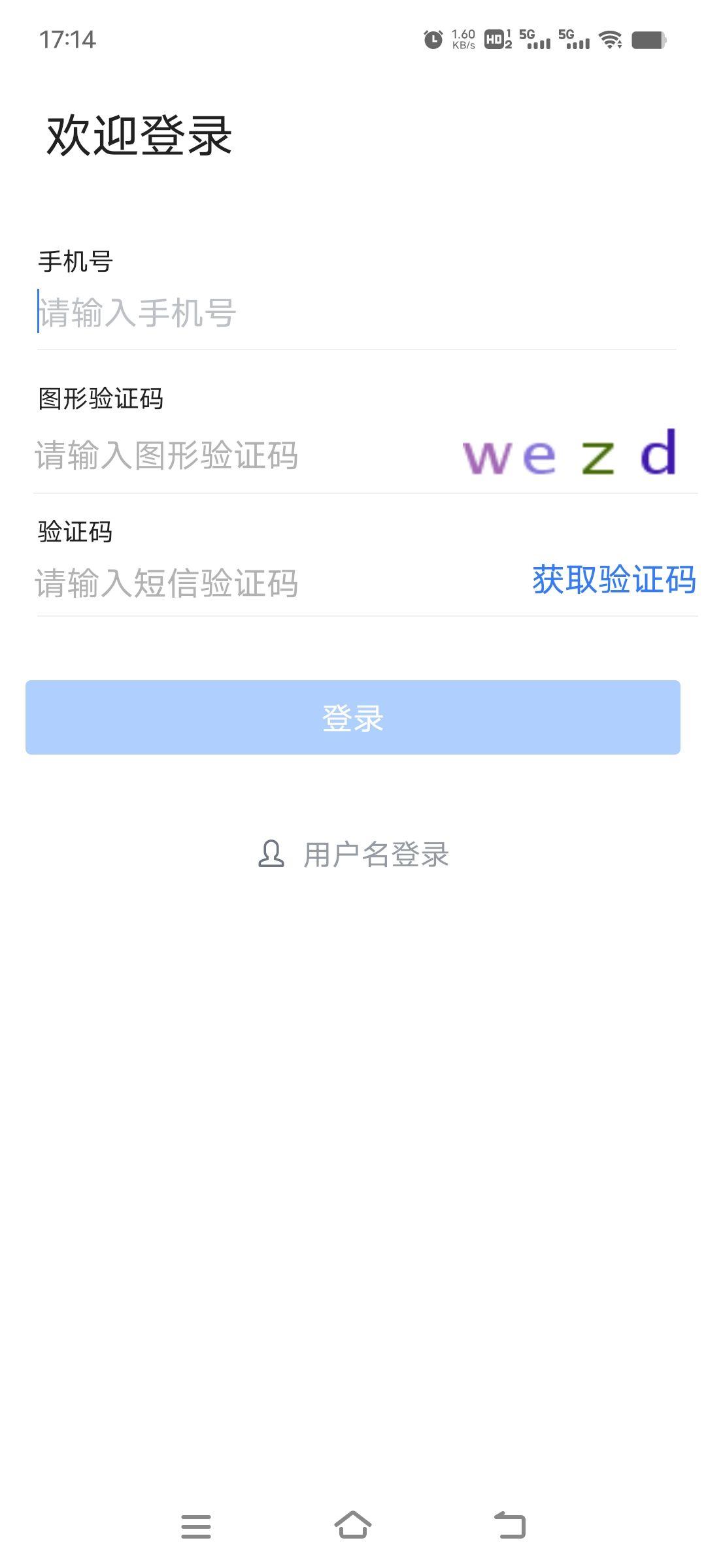Focus the graphic captcha input field

click(x=242, y=455)
